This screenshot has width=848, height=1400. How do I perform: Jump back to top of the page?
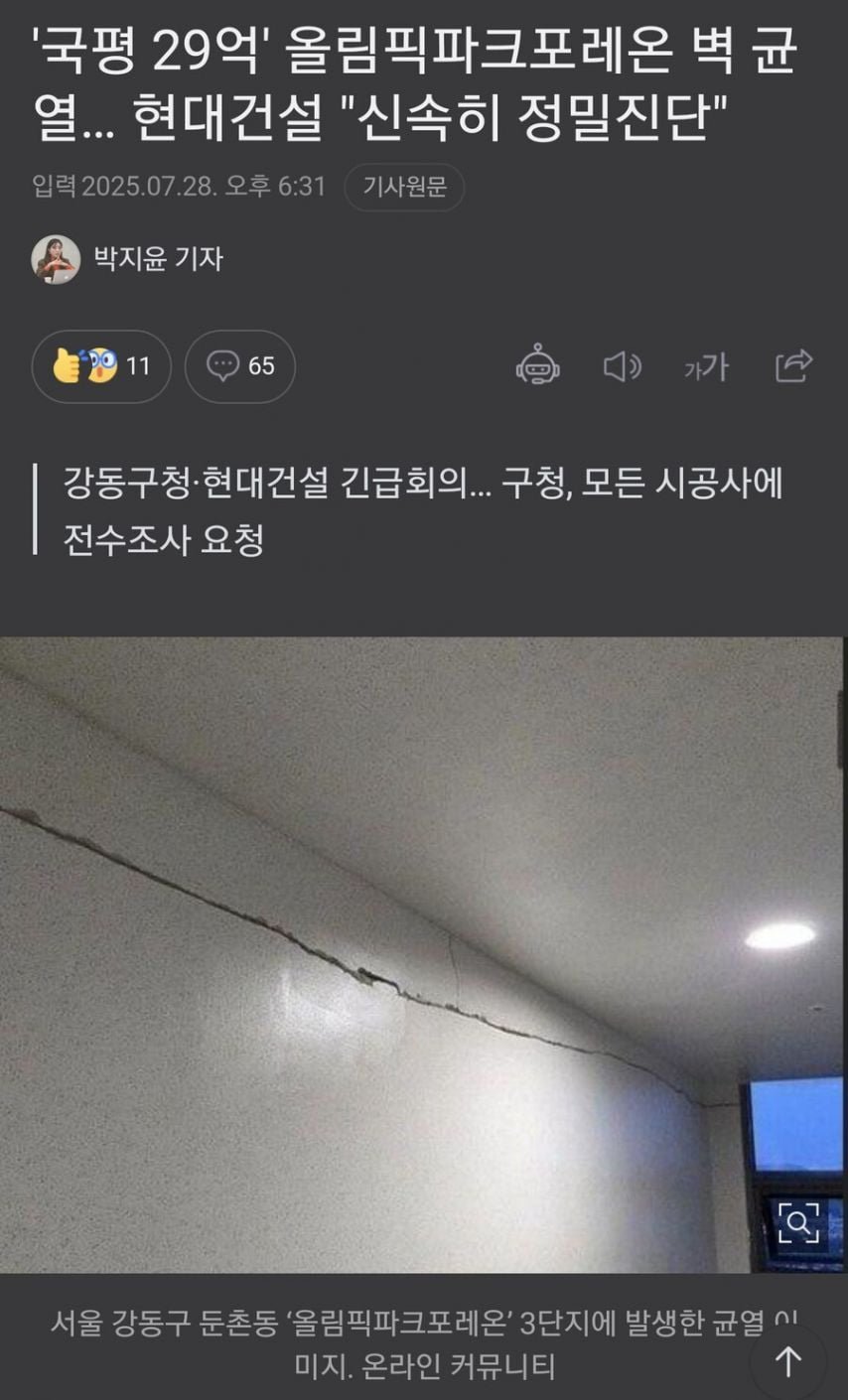pyautogui.click(x=788, y=1361)
